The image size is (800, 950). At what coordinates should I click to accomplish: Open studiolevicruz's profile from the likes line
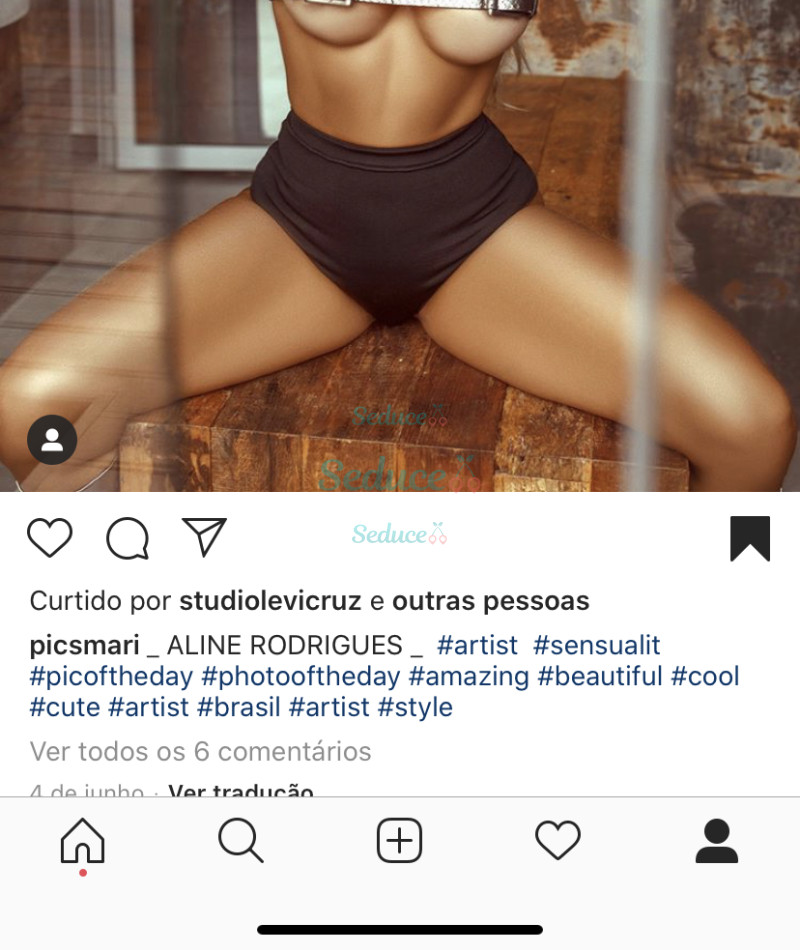click(270, 601)
